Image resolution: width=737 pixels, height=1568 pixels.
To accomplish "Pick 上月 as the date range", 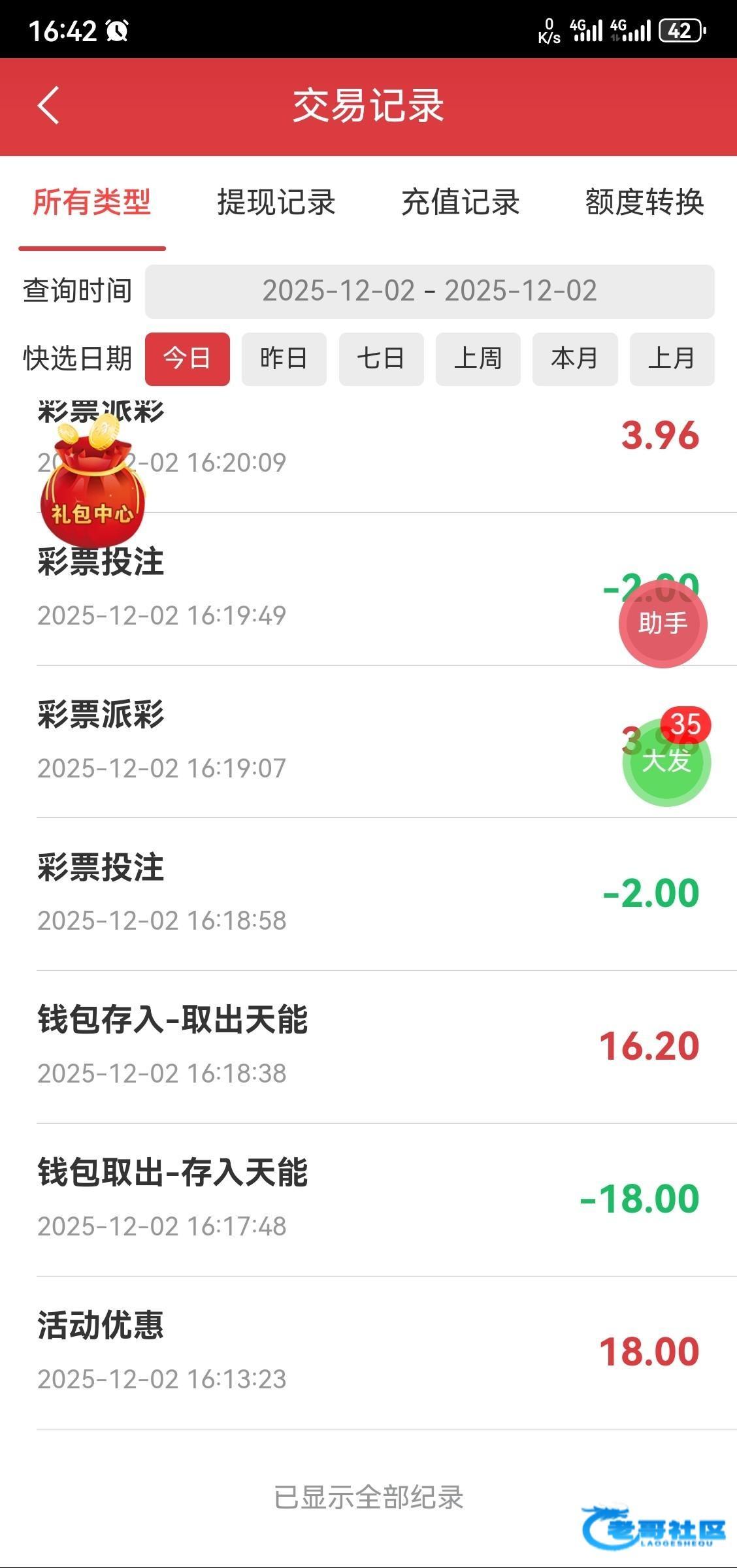I will 672,359.
